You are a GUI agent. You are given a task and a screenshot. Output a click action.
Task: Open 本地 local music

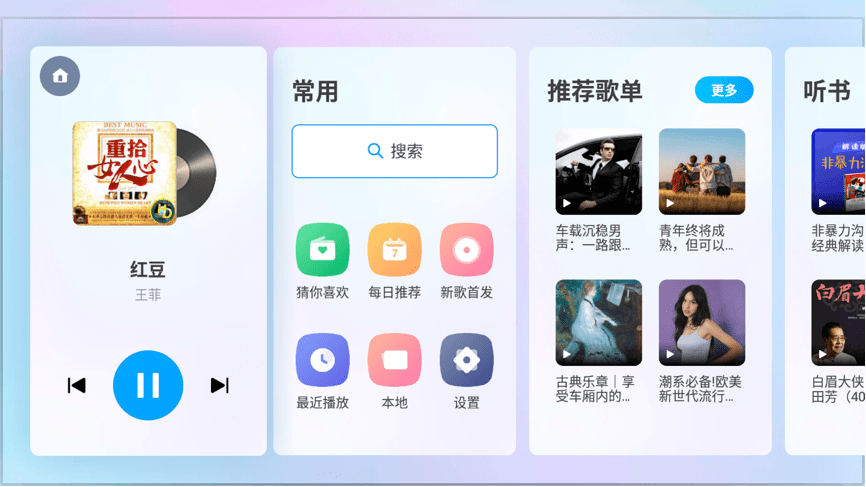(394, 360)
